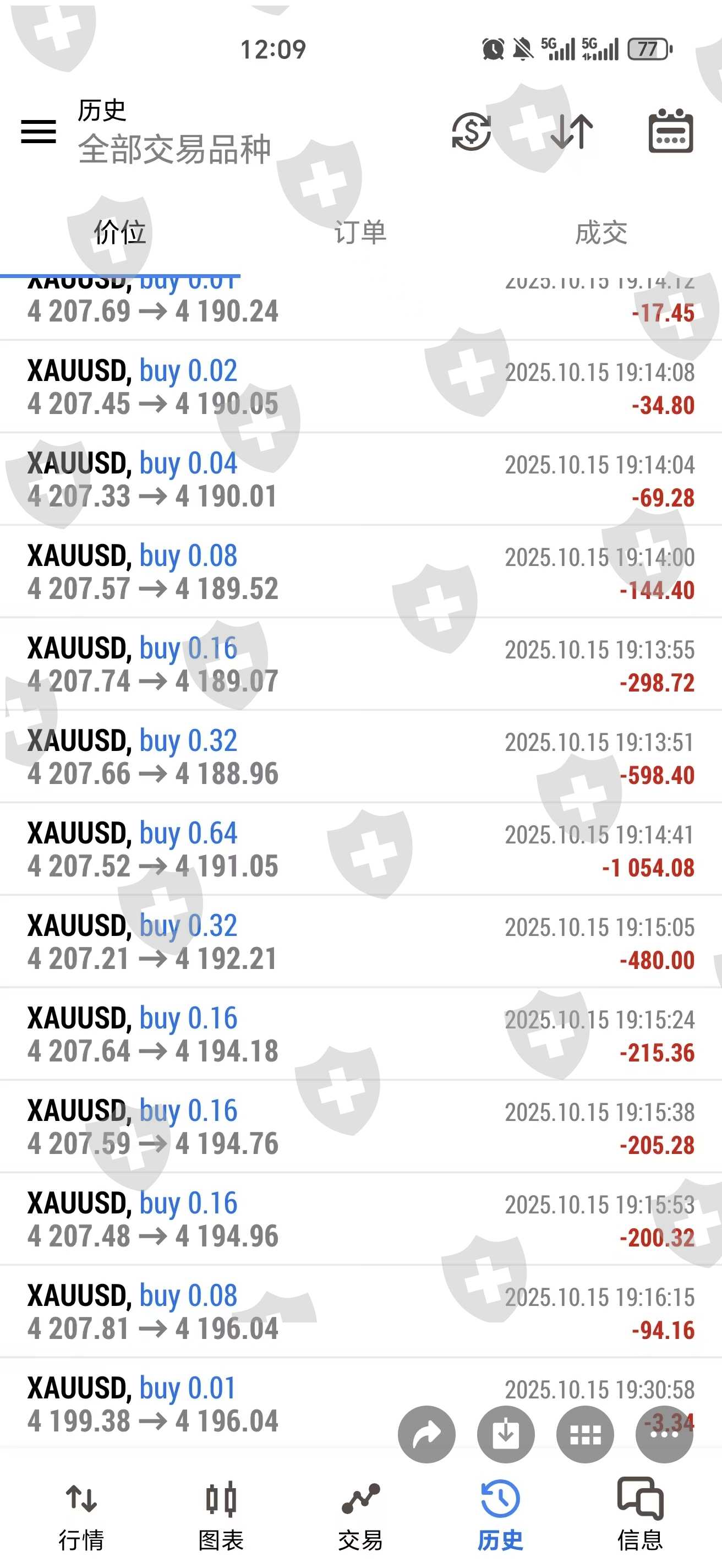Tap the floating grid button
Viewport: 722px width, 1568px height.
coord(584,1435)
